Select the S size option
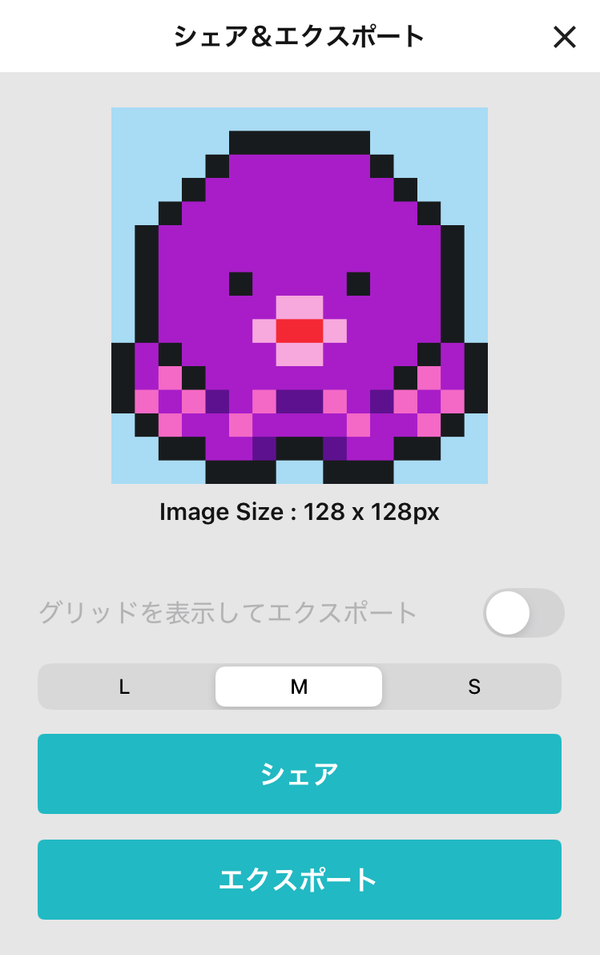The width and height of the screenshot is (600, 955). (474, 686)
